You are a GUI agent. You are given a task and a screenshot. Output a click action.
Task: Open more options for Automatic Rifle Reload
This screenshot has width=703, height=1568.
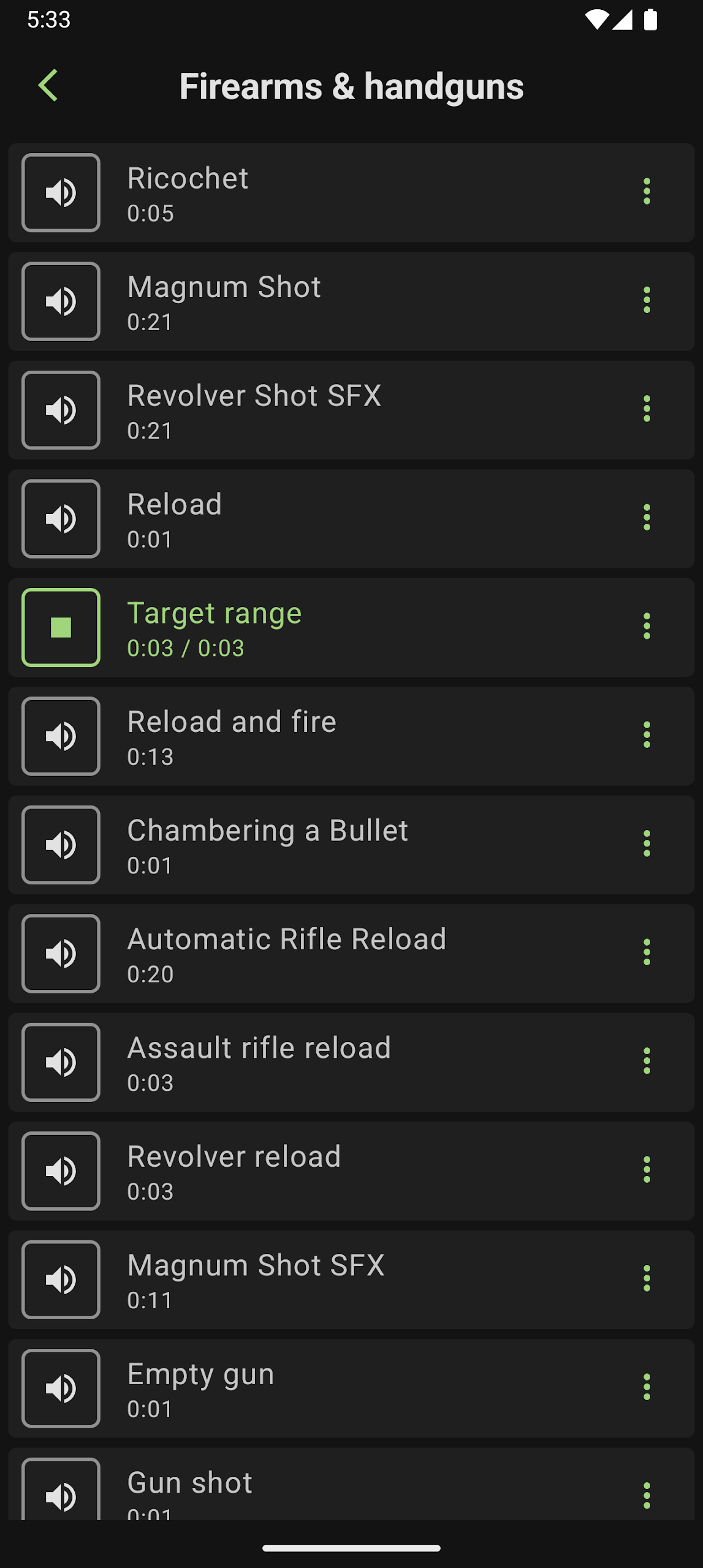point(647,952)
